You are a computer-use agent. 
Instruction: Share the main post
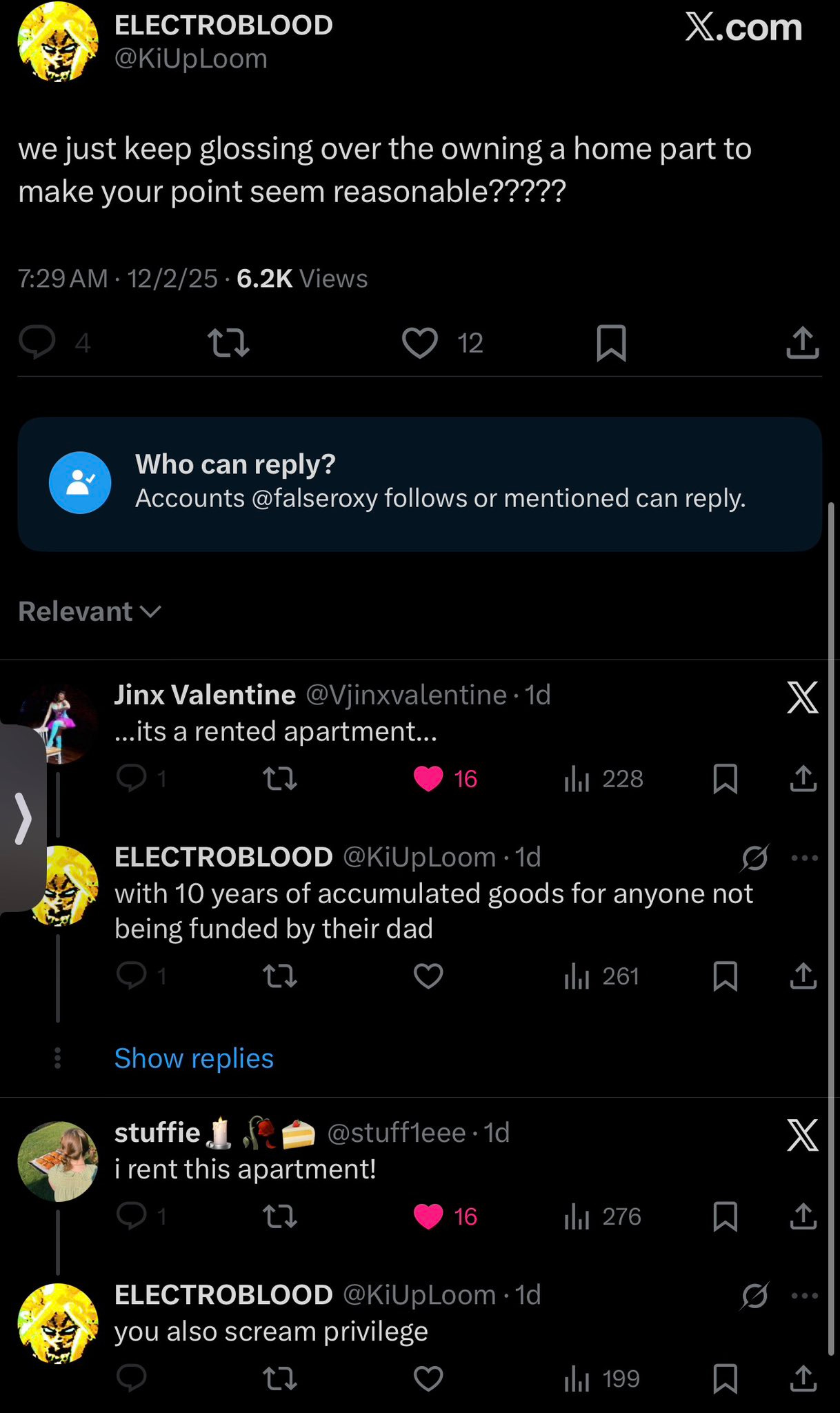tap(803, 343)
